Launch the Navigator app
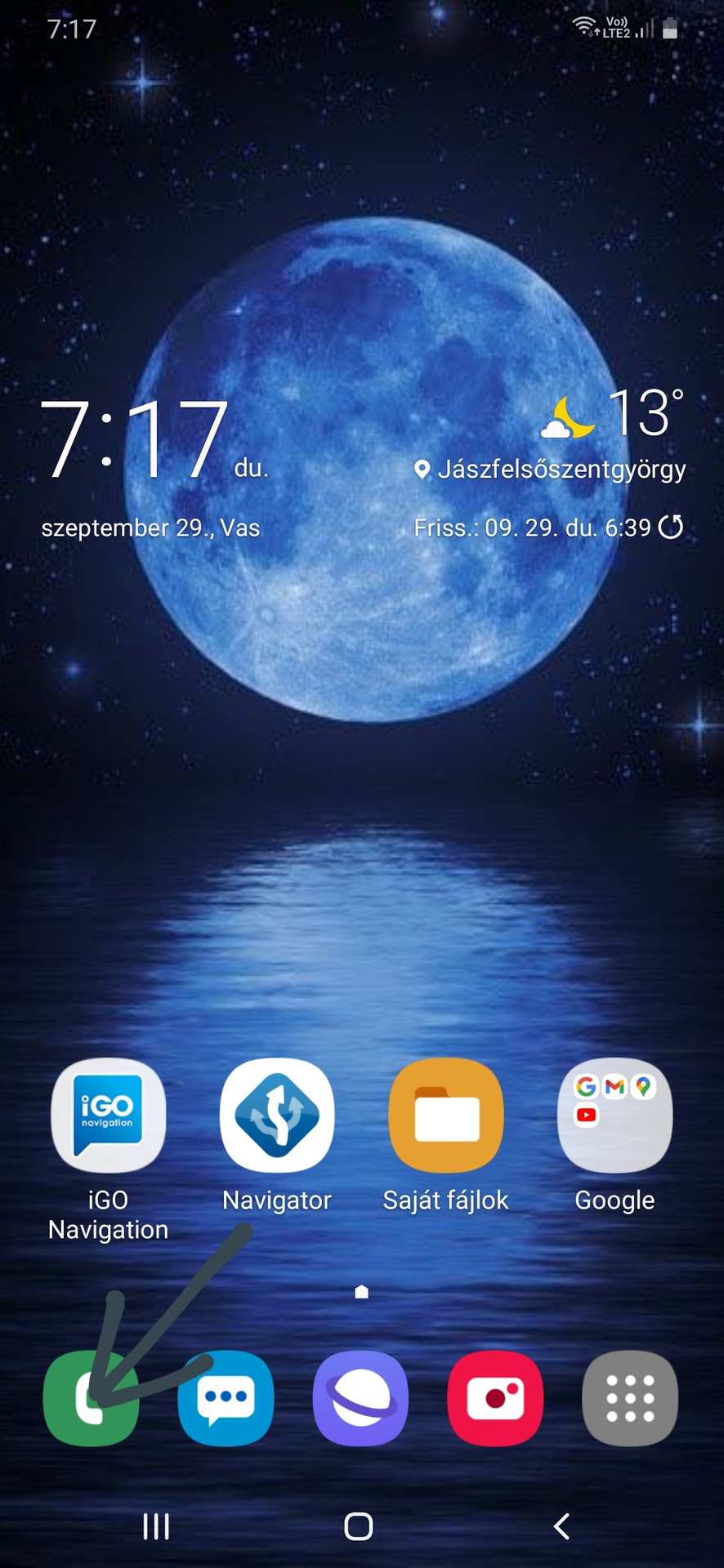724x1568 pixels. click(277, 1116)
